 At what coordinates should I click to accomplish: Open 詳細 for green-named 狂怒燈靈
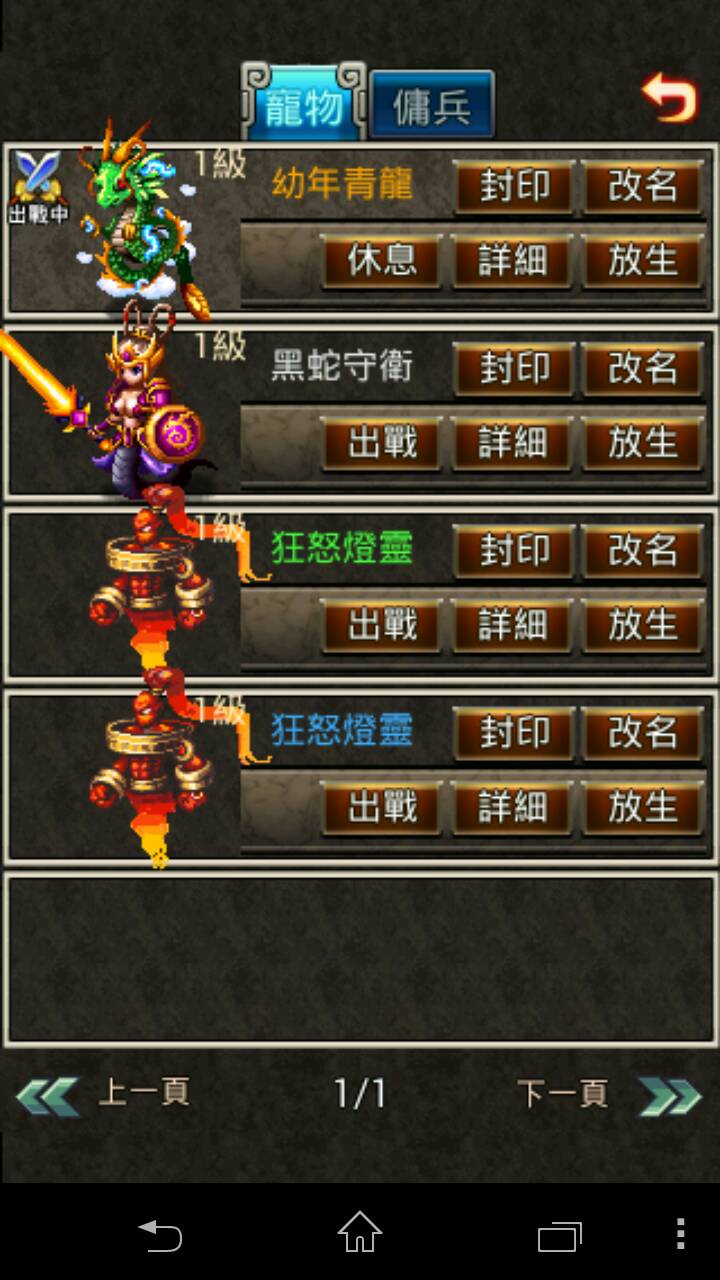tap(512, 625)
